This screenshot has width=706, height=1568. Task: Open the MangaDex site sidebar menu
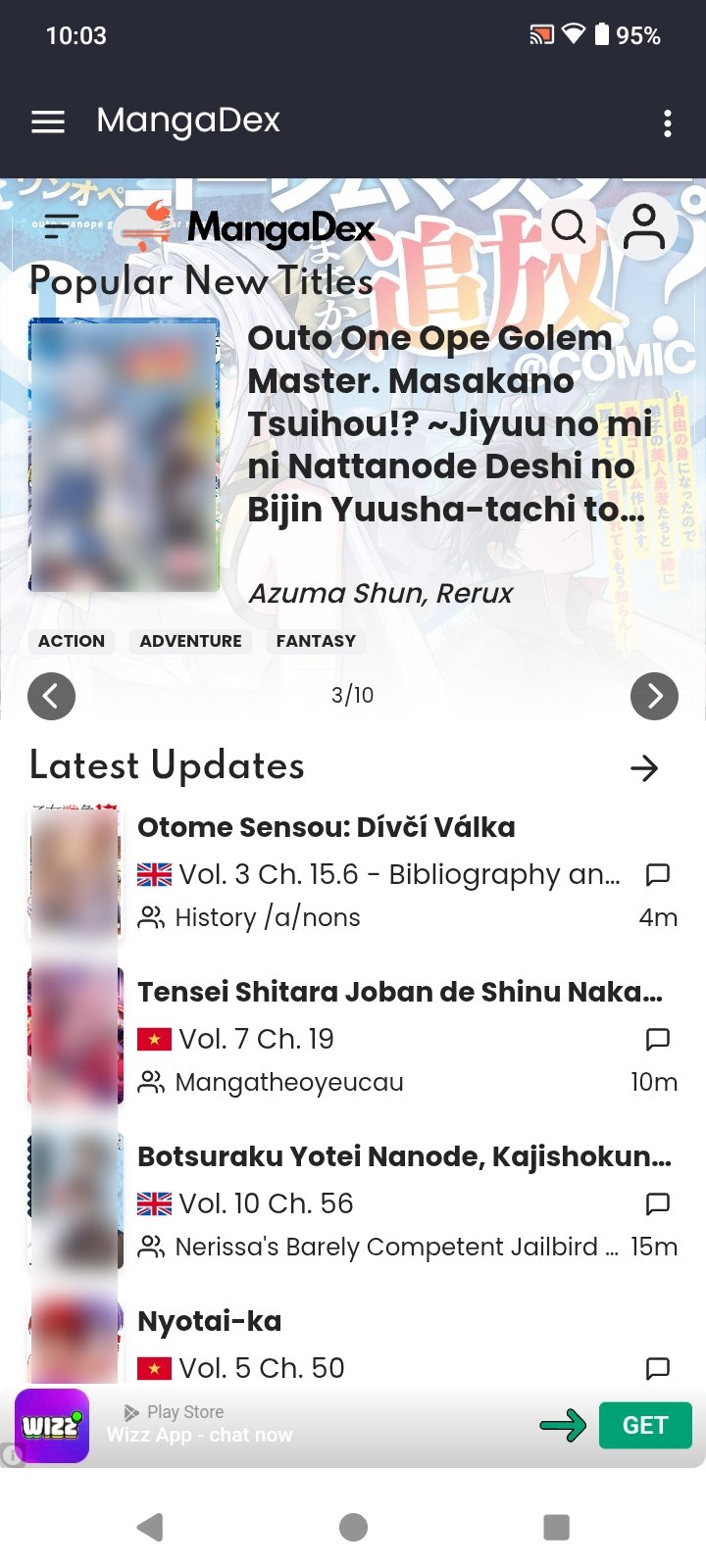61,226
